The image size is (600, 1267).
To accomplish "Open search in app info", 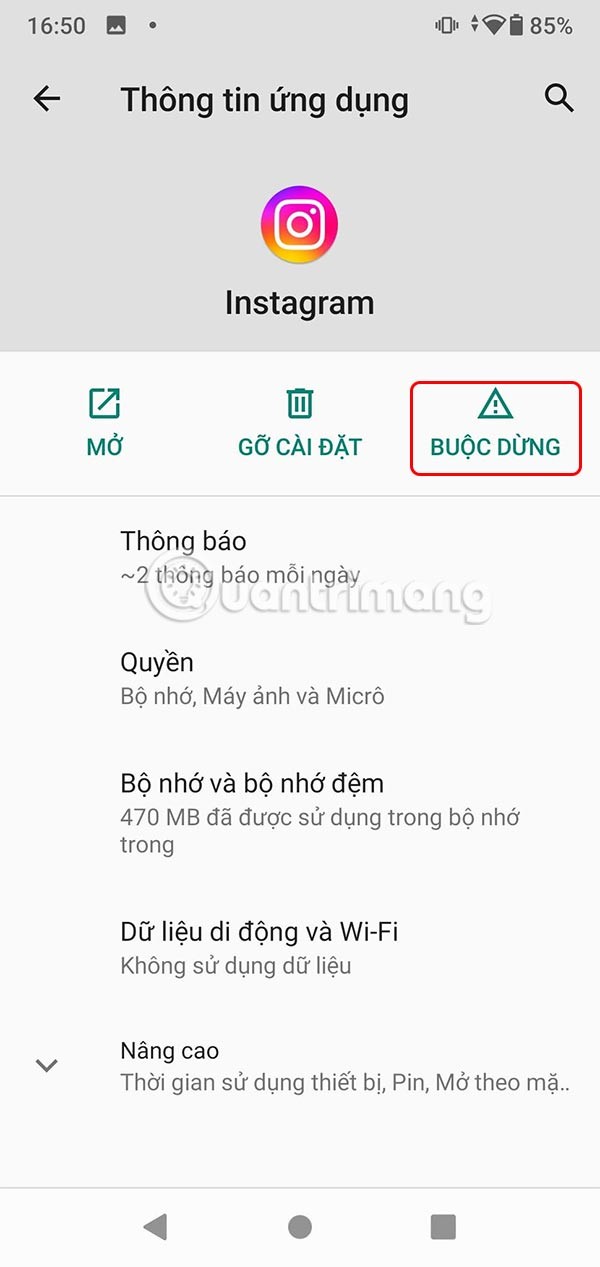I will coord(558,98).
